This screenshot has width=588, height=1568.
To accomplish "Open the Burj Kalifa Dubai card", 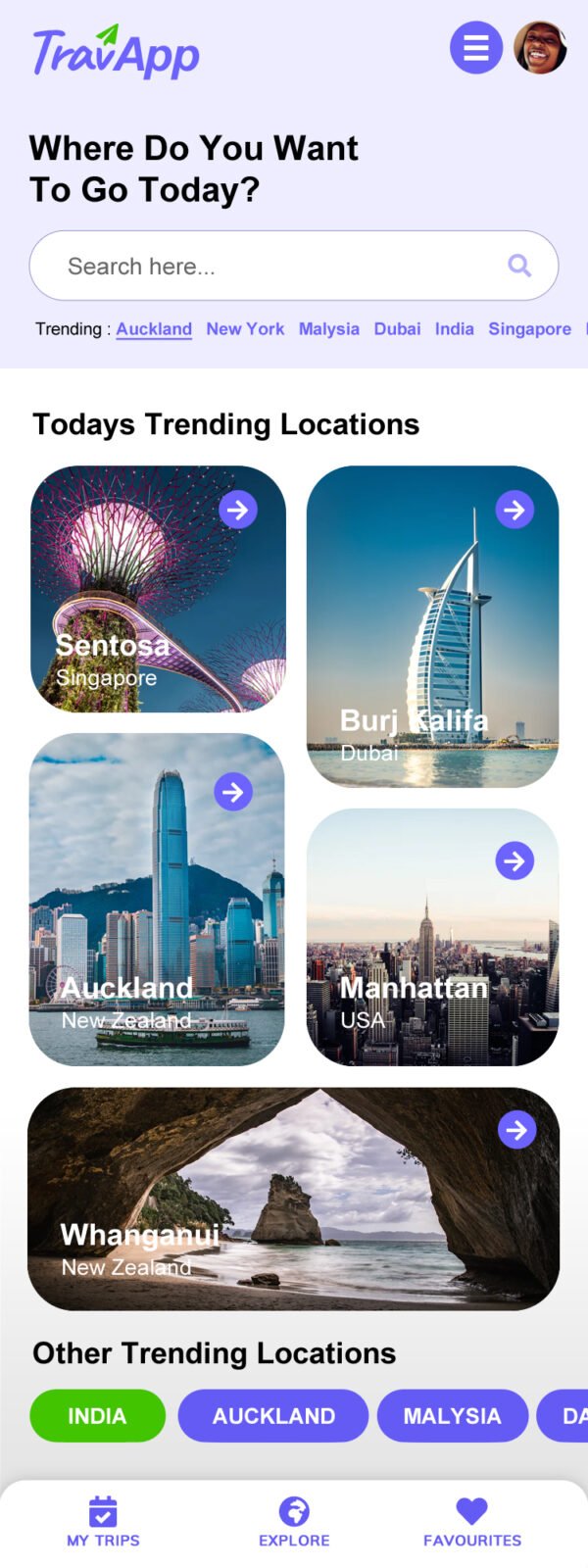I will tap(432, 626).
